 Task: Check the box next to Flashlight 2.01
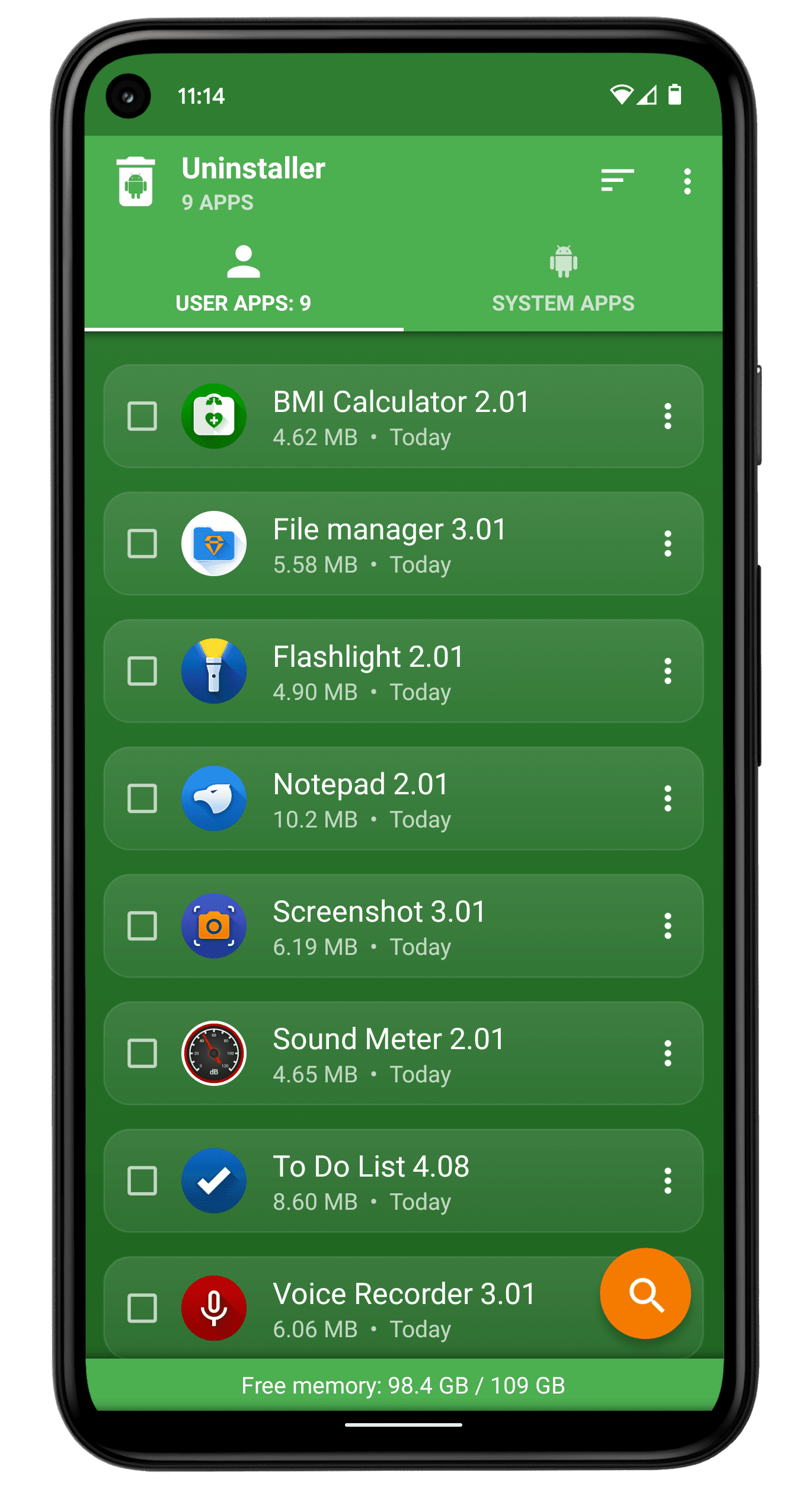click(x=142, y=671)
